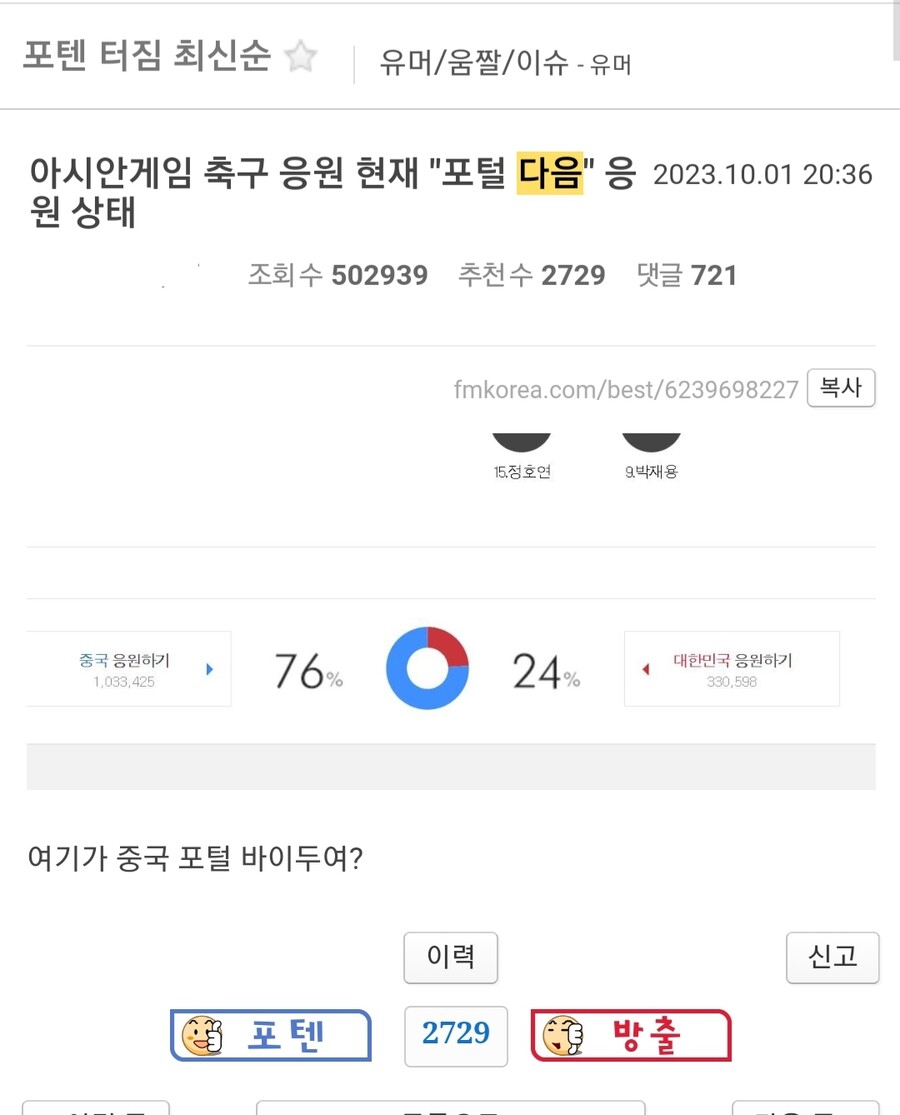
Task: Copy the post URL with 복사
Action: point(841,388)
